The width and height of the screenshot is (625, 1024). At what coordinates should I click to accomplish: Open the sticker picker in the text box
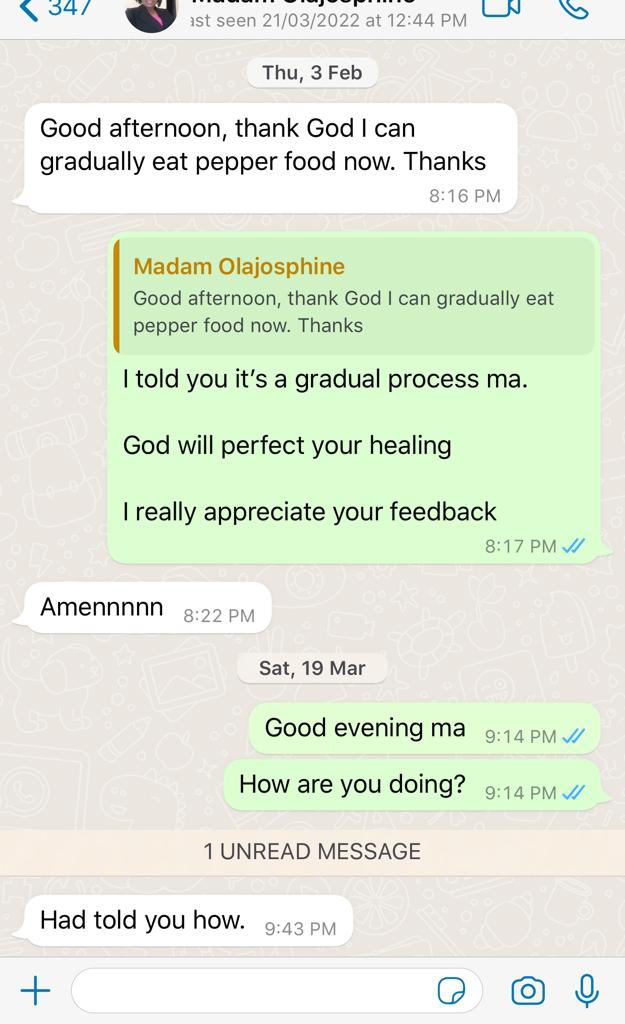click(451, 991)
